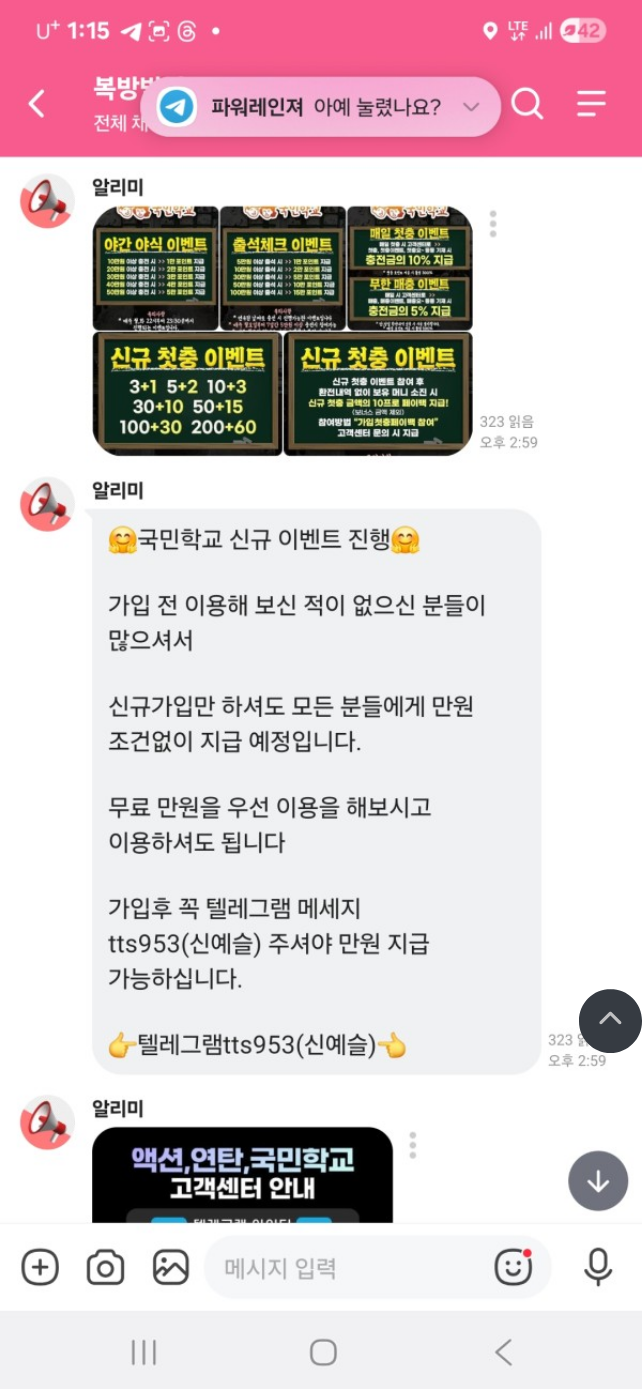Open the camera to take a photo
Screen dimensions: 642x1389
pos(105,1268)
